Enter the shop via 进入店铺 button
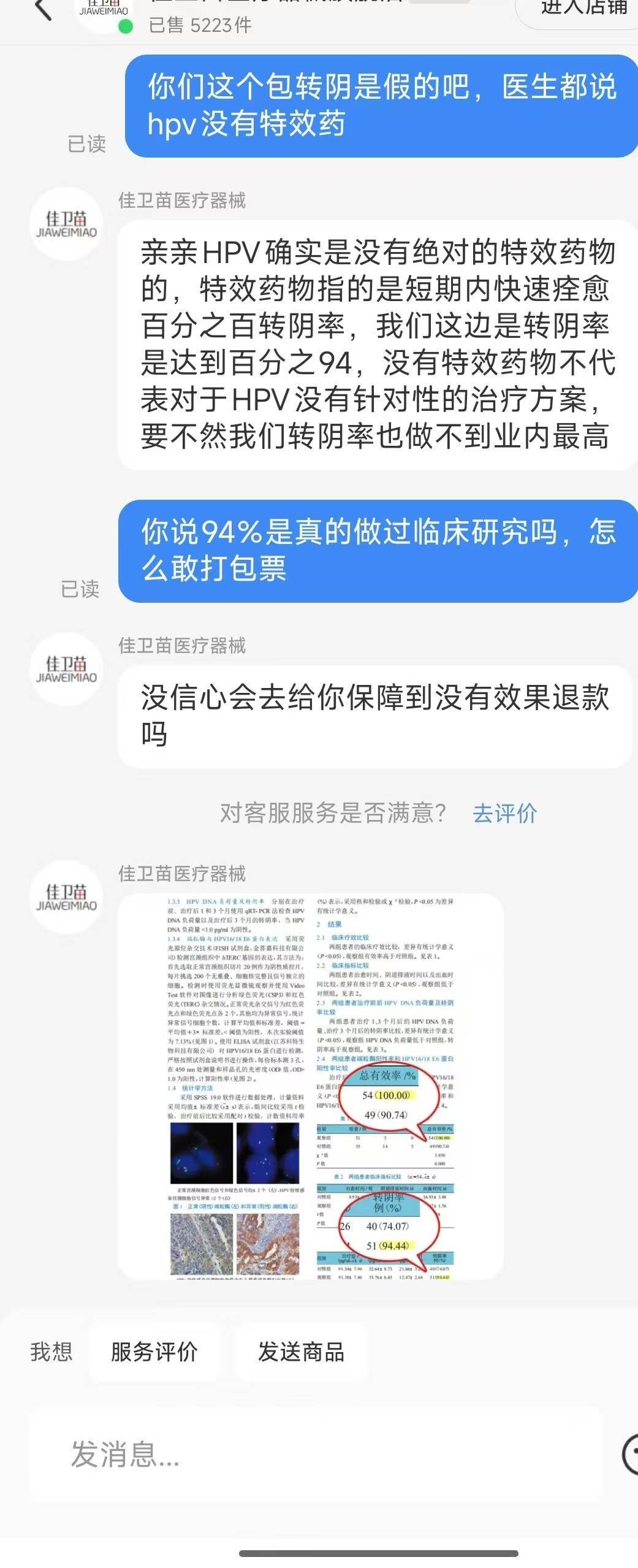Image resolution: width=638 pixels, height=1568 pixels. [x=582, y=9]
